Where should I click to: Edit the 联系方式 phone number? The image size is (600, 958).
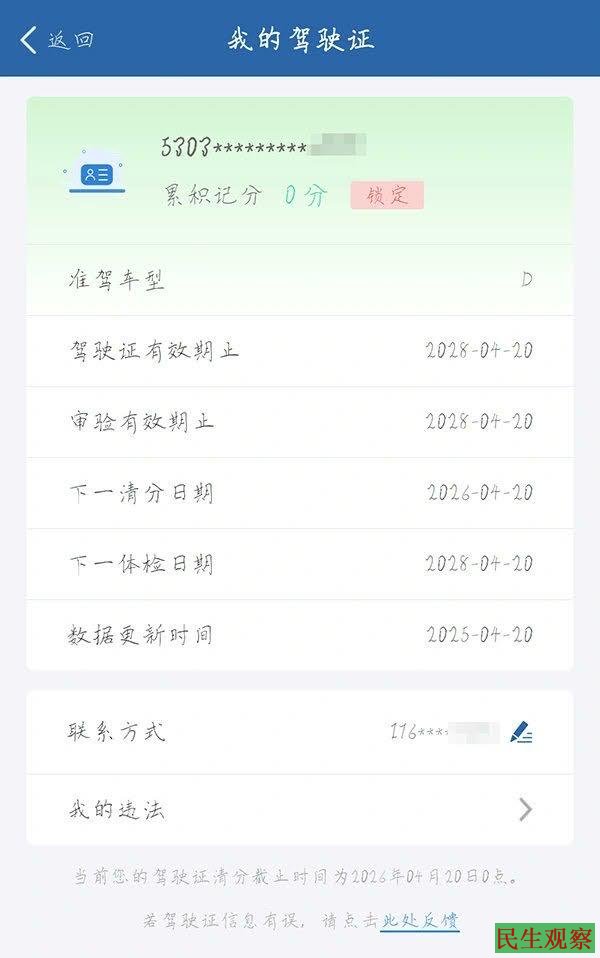[521, 732]
